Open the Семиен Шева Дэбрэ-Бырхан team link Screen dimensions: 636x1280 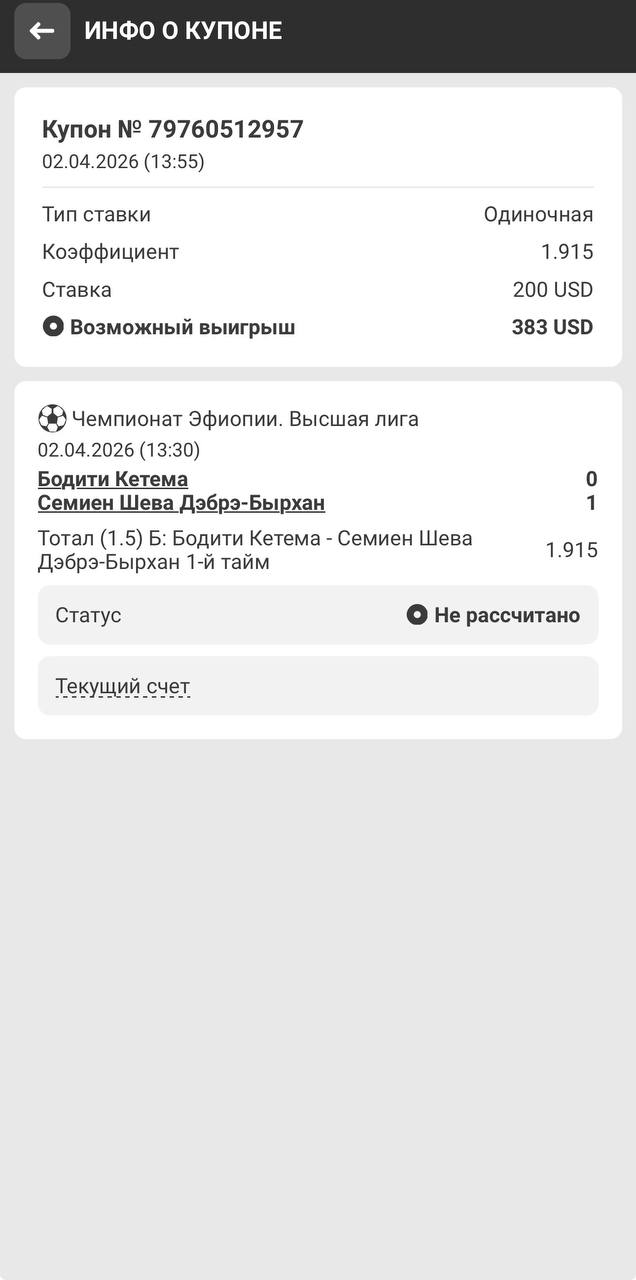(x=181, y=503)
